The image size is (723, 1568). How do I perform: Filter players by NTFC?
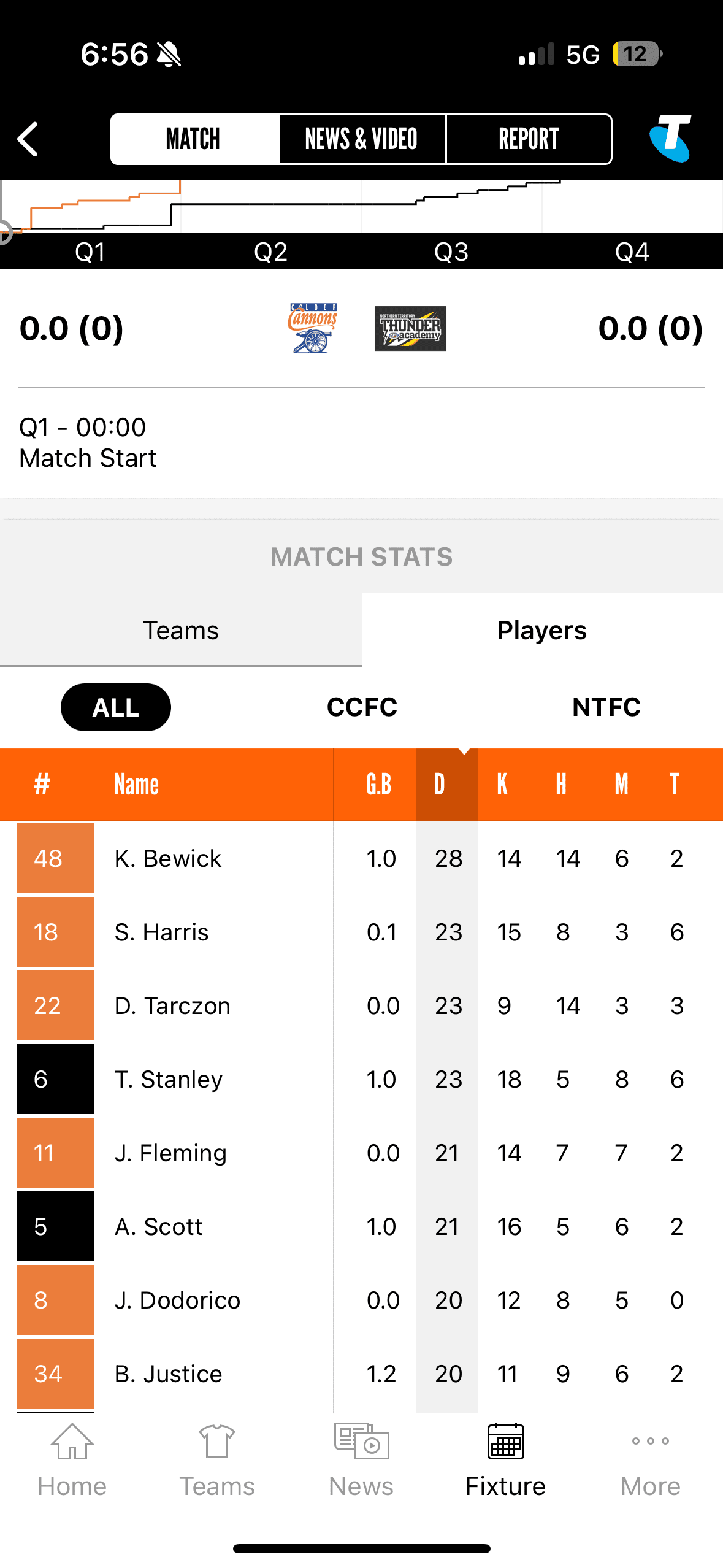click(x=606, y=707)
